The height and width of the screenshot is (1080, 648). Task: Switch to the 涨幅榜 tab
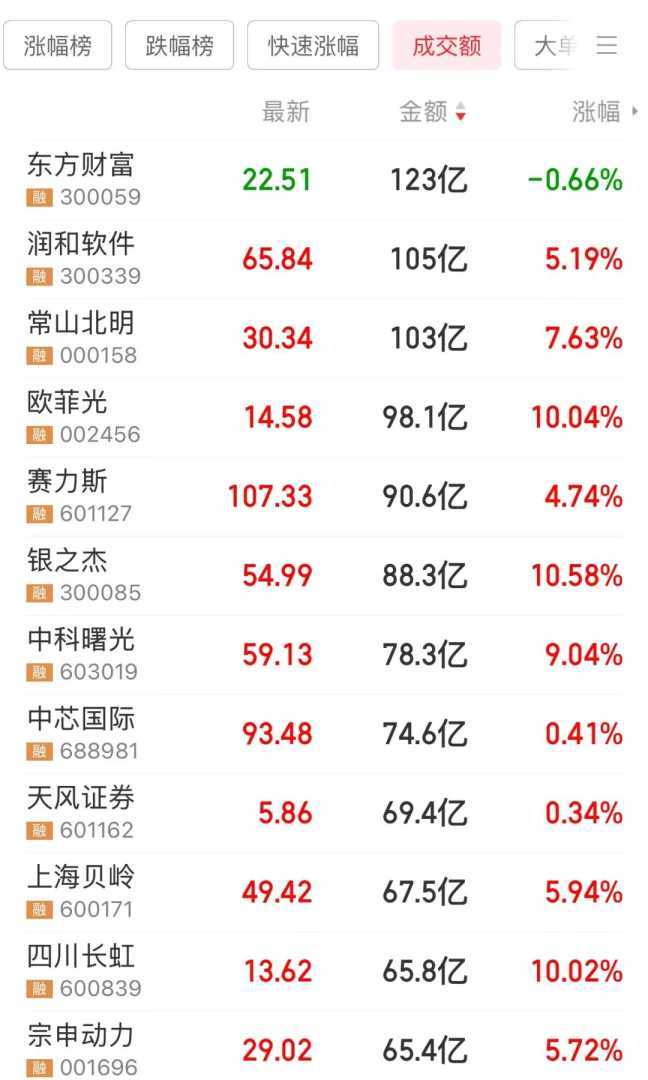click(58, 46)
